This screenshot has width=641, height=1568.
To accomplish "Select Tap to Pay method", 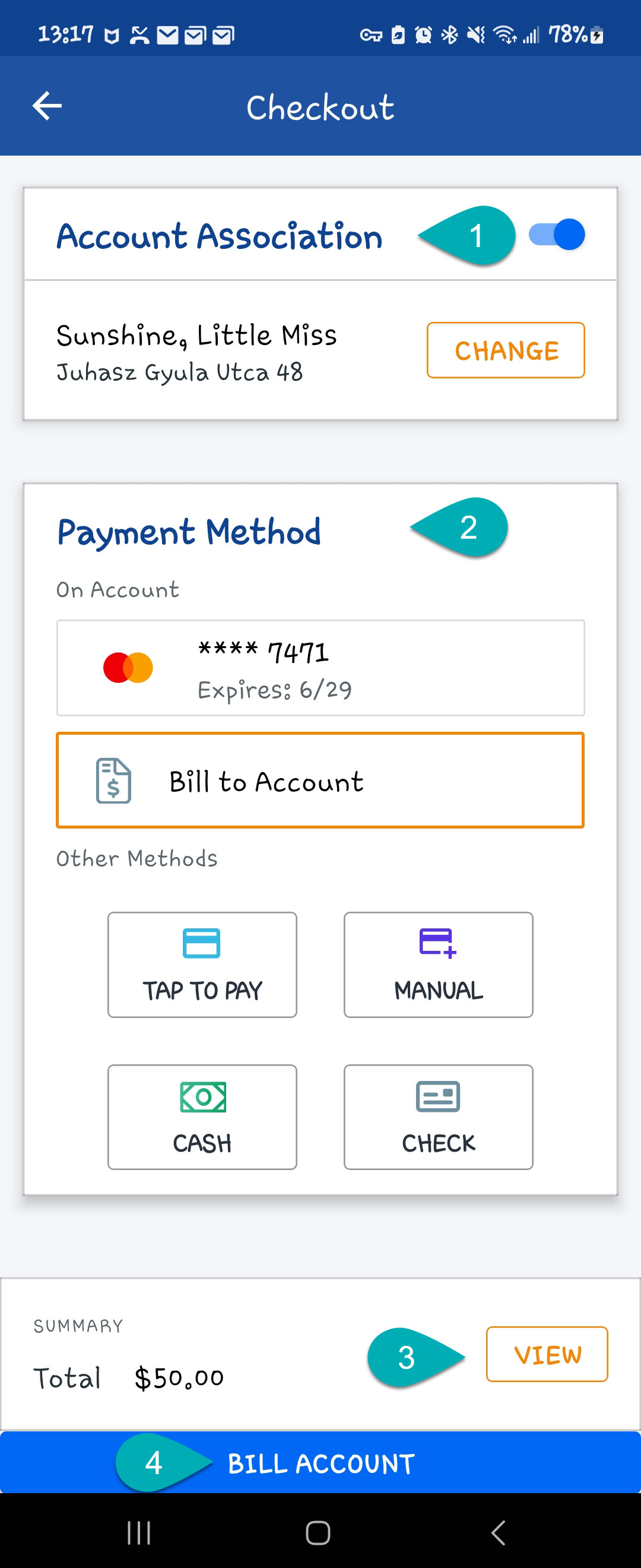I will tap(202, 964).
